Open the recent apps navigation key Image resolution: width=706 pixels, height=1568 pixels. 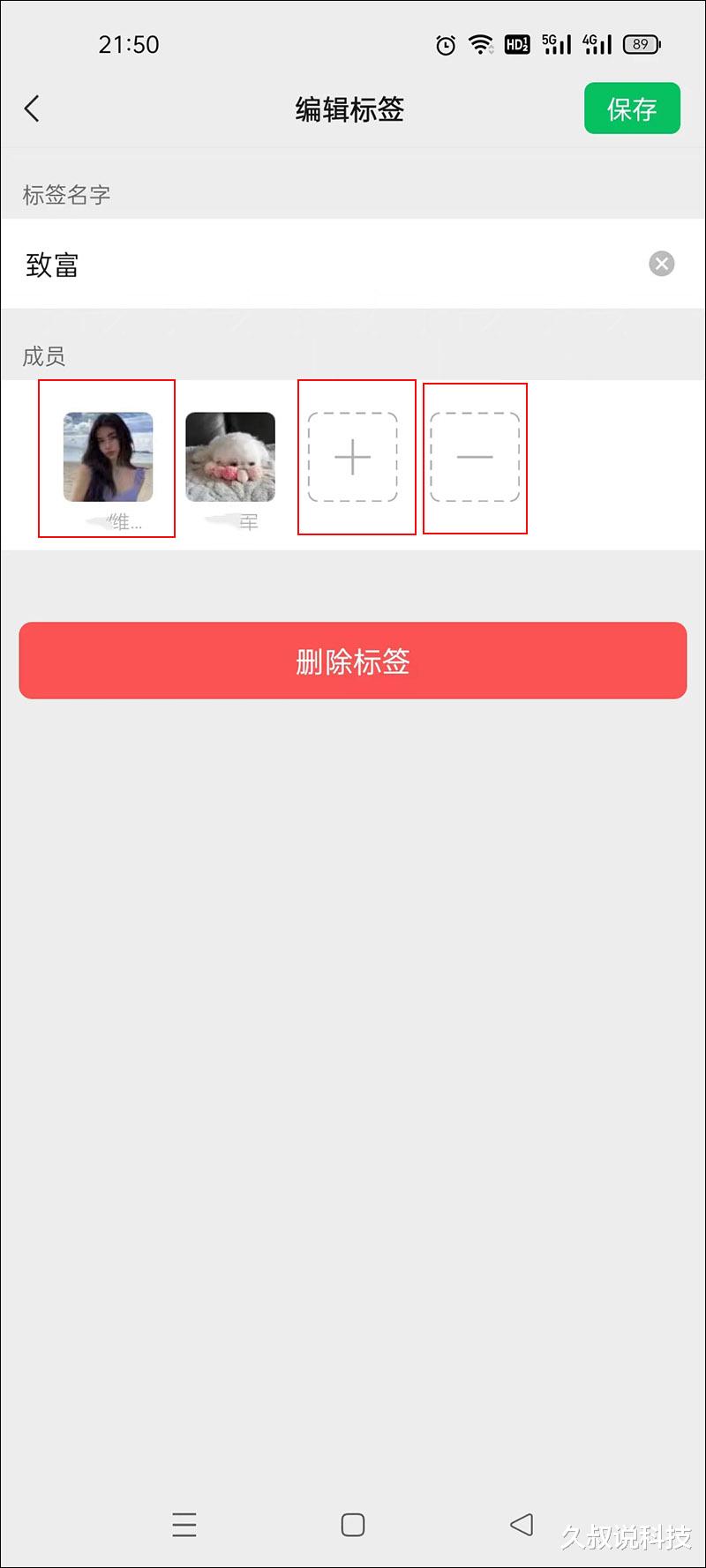point(184,1524)
